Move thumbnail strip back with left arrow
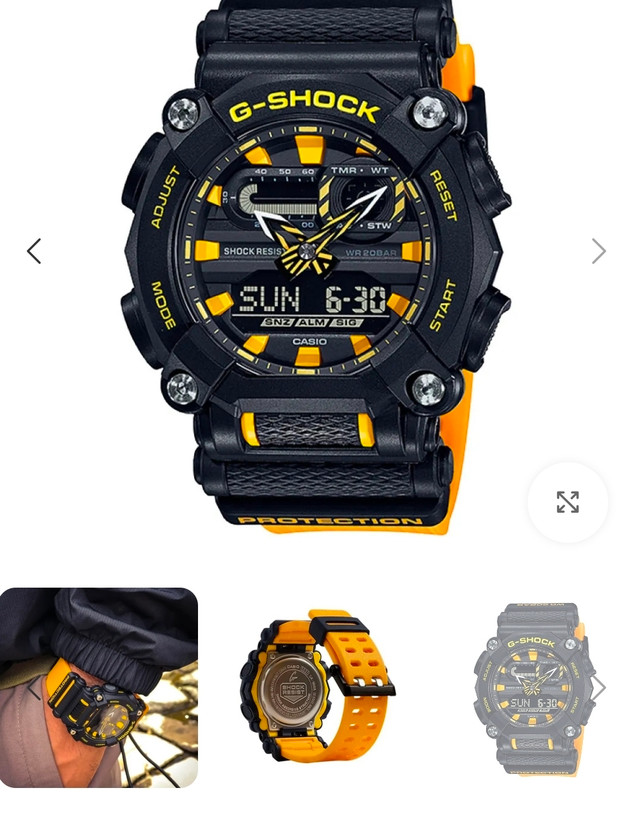This screenshot has width=622, height=820. pyautogui.click(x=32, y=688)
